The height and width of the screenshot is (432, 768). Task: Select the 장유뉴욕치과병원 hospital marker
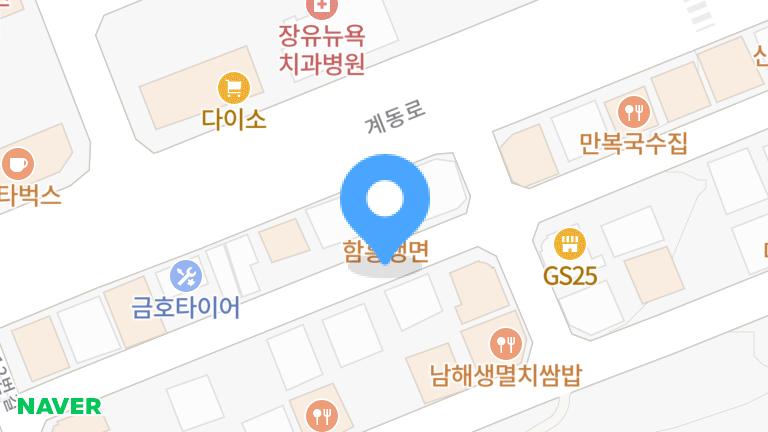321,10
